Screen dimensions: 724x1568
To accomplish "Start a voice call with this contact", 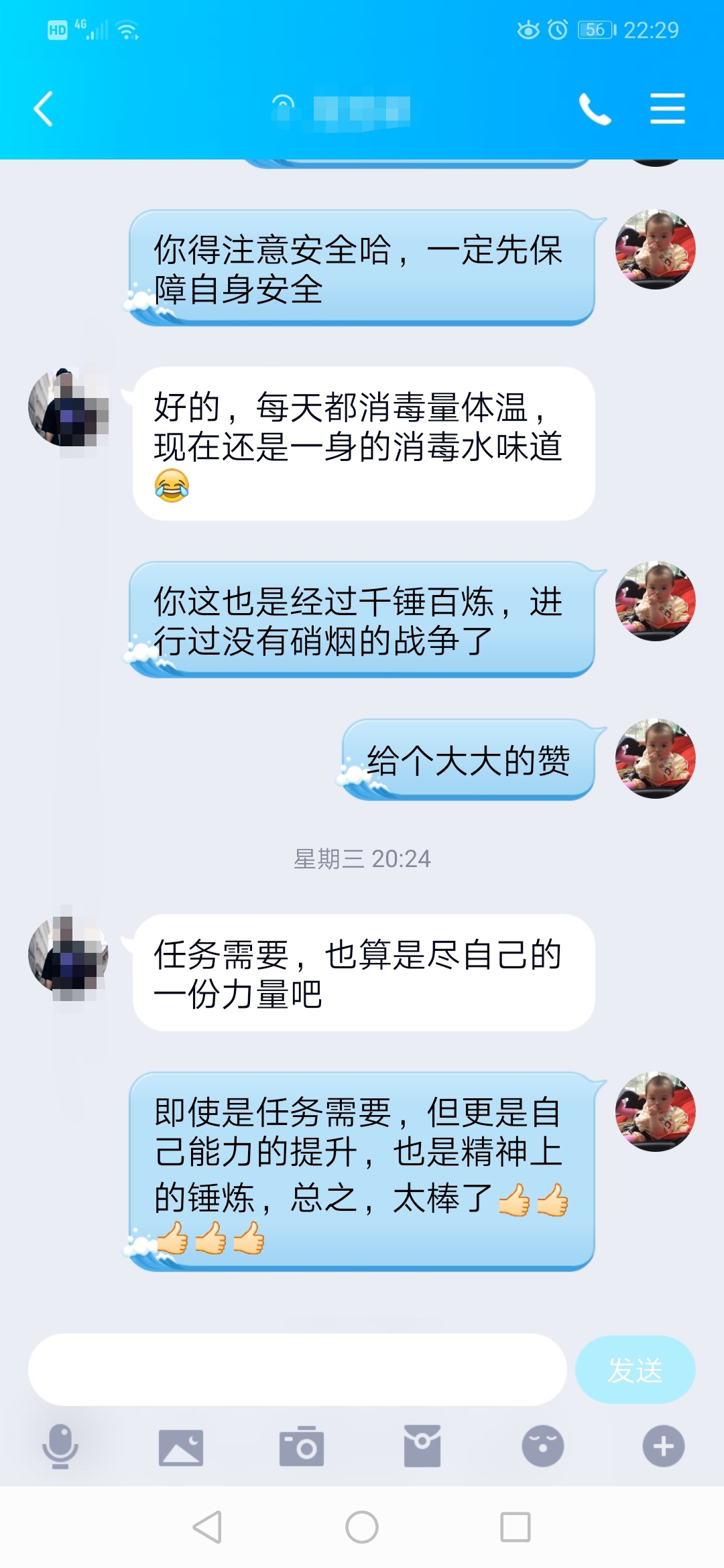I will coord(595,109).
